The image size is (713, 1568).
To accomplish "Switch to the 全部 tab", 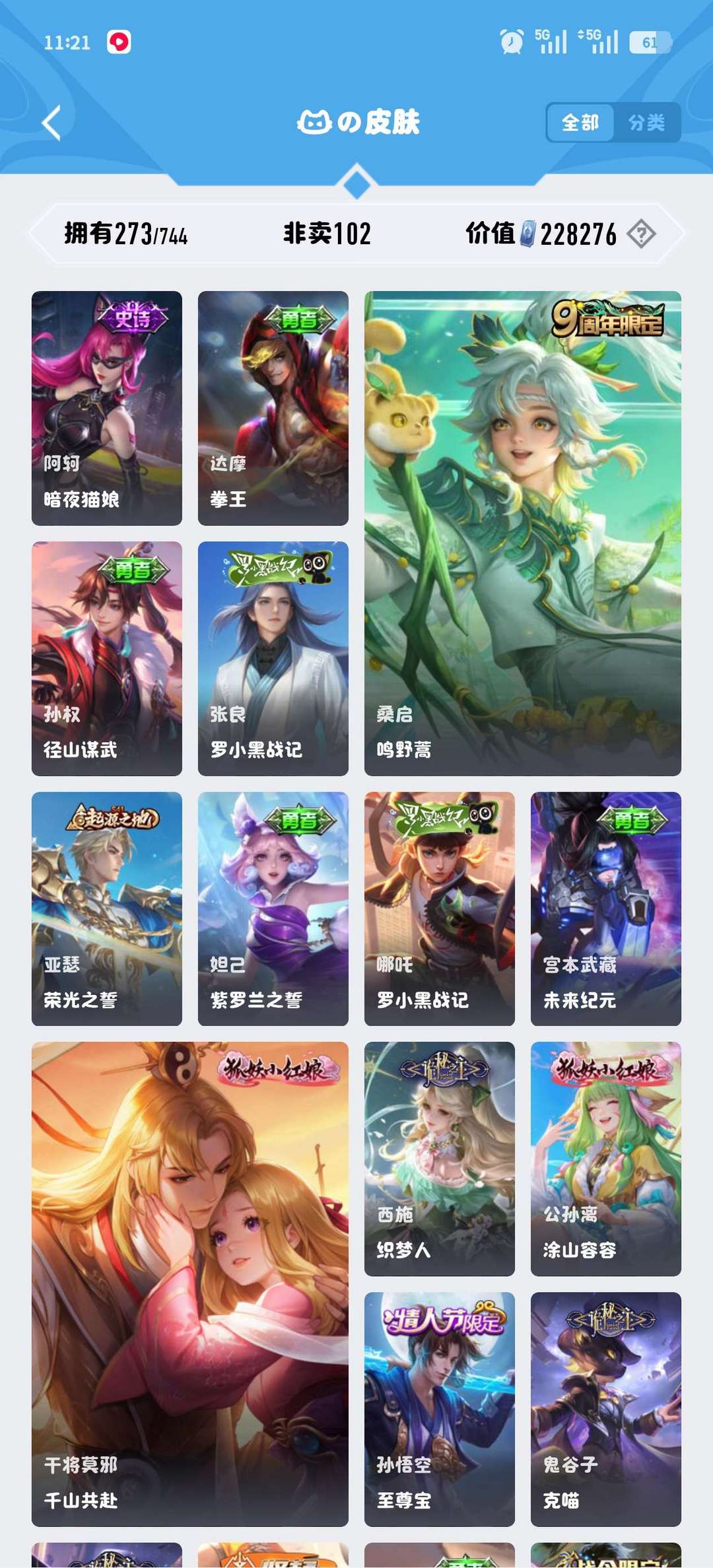I will (x=580, y=123).
